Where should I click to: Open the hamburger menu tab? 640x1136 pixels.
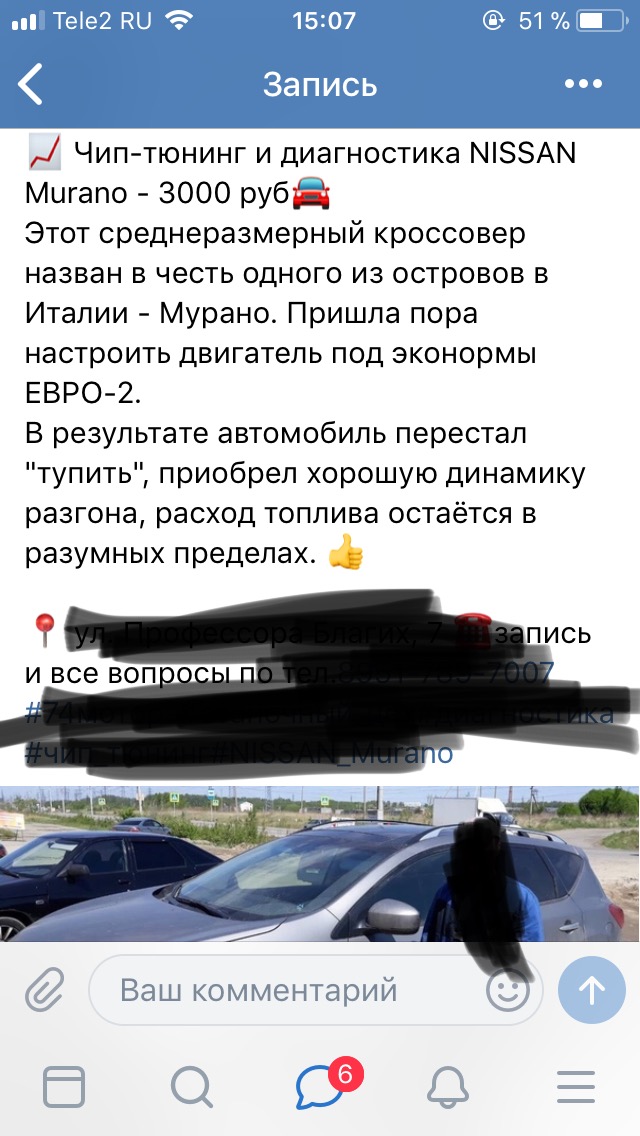575,1086
